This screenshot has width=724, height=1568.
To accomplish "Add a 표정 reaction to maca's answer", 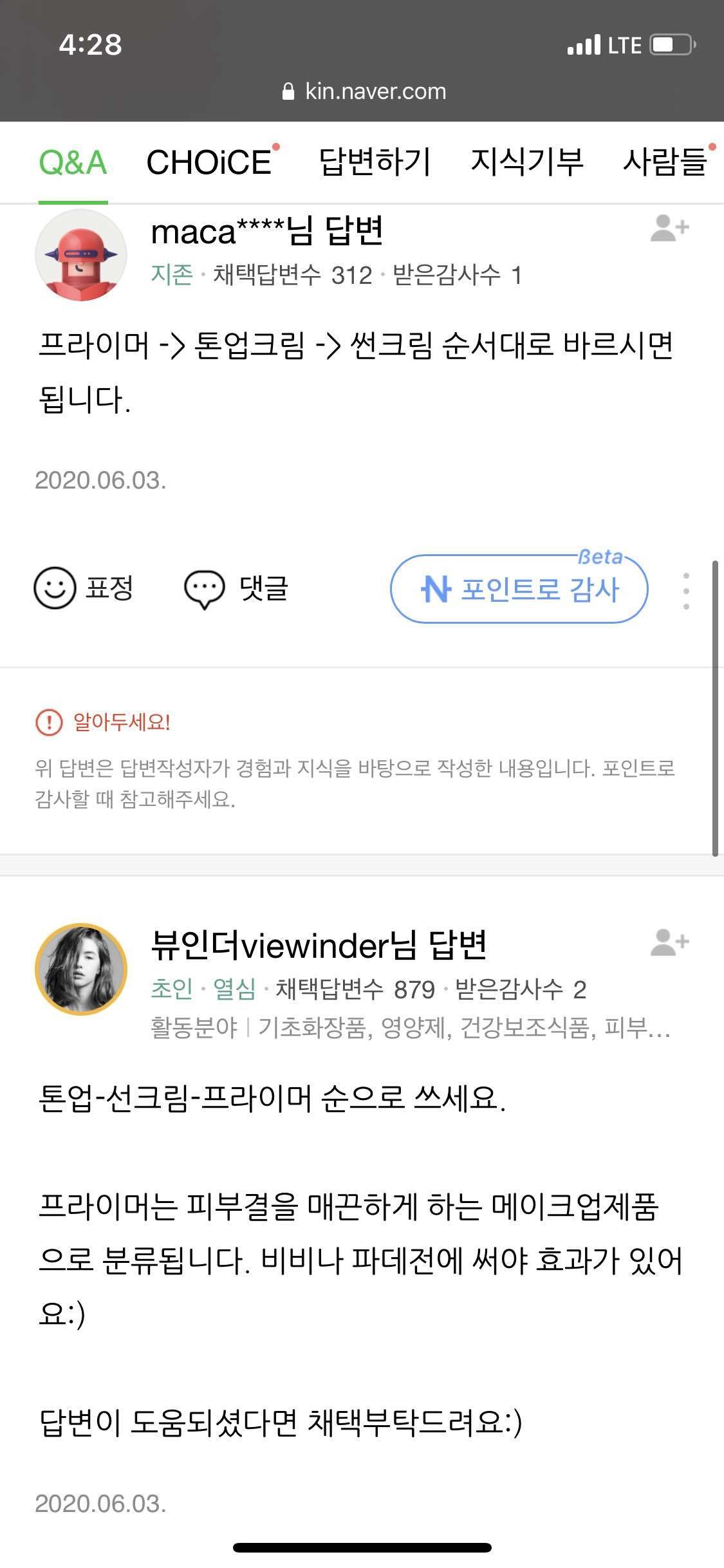I will pos(84,588).
